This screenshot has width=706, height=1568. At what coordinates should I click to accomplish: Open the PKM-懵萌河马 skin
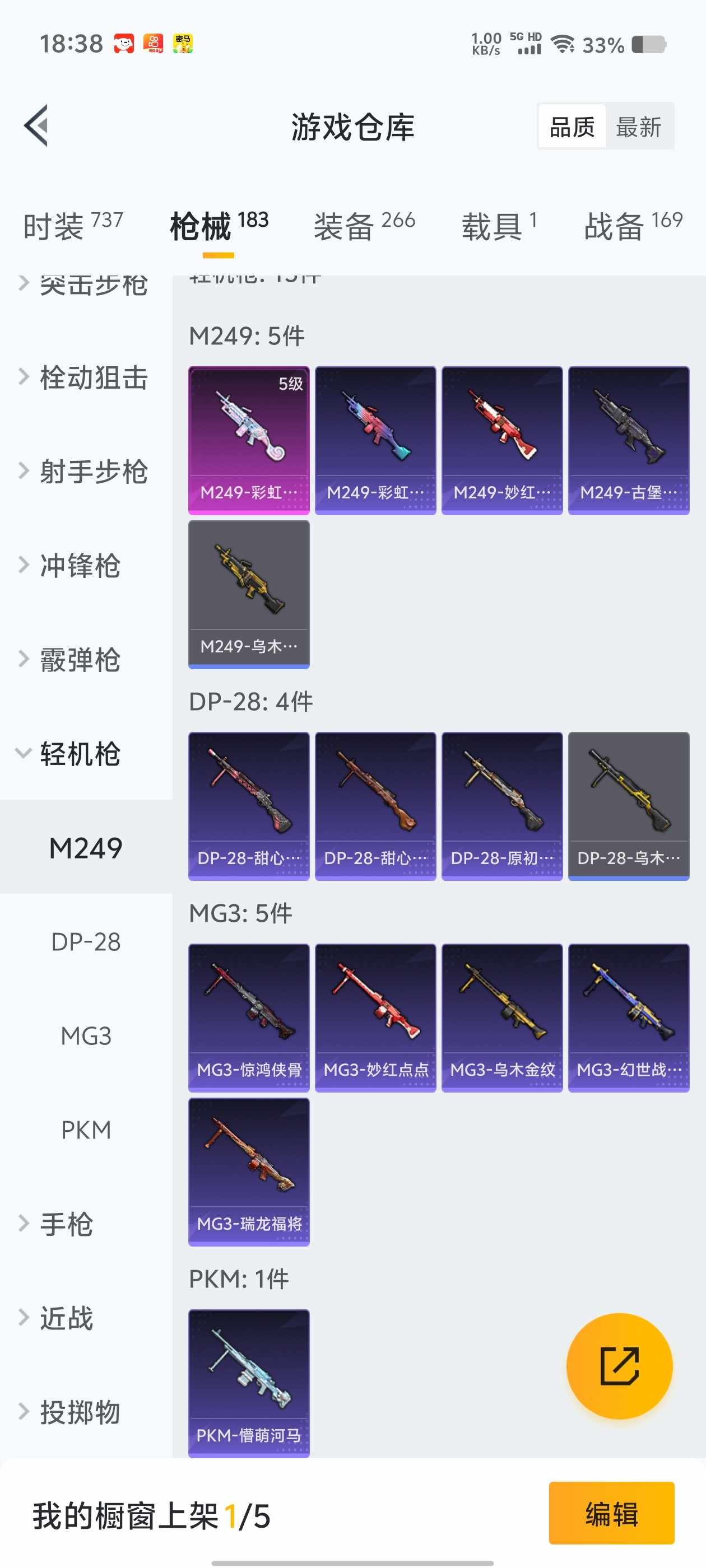tap(249, 1383)
